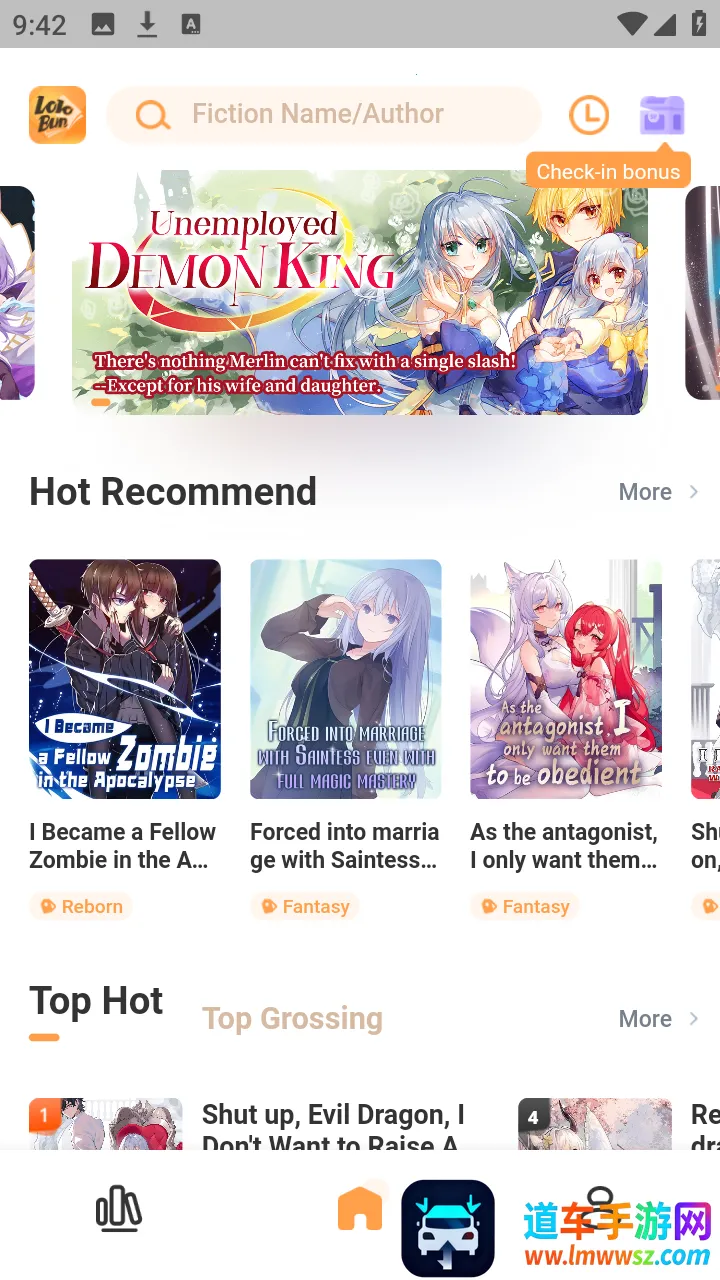Go to the bookshelf tab
The height and width of the screenshot is (1280, 720).
pos(119,1208)
